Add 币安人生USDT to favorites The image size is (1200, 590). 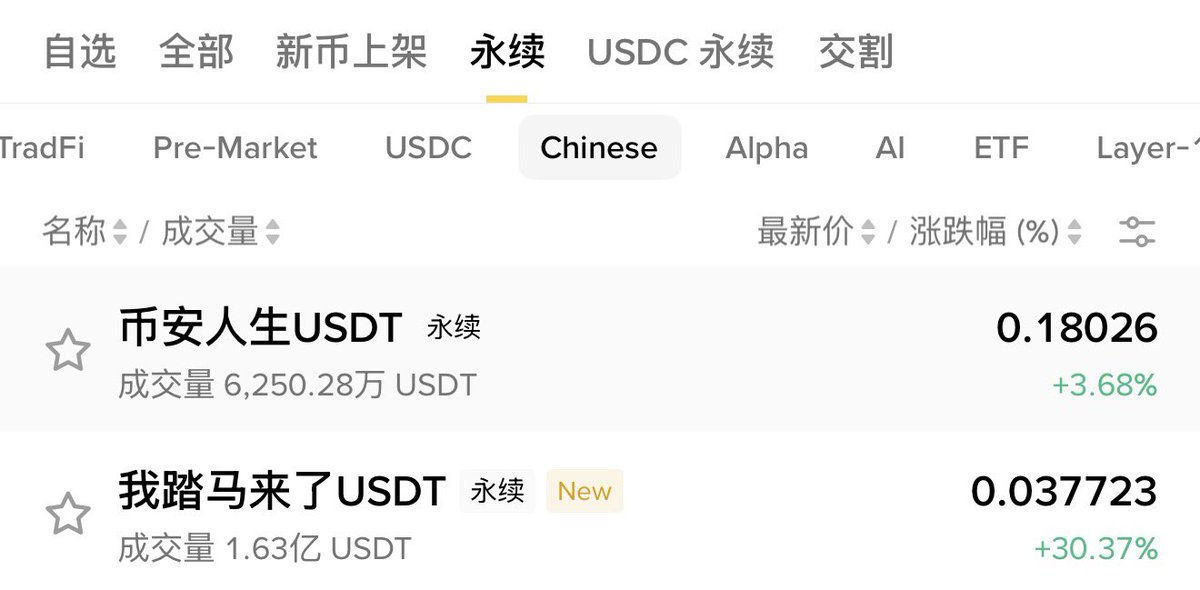[68, 351]
